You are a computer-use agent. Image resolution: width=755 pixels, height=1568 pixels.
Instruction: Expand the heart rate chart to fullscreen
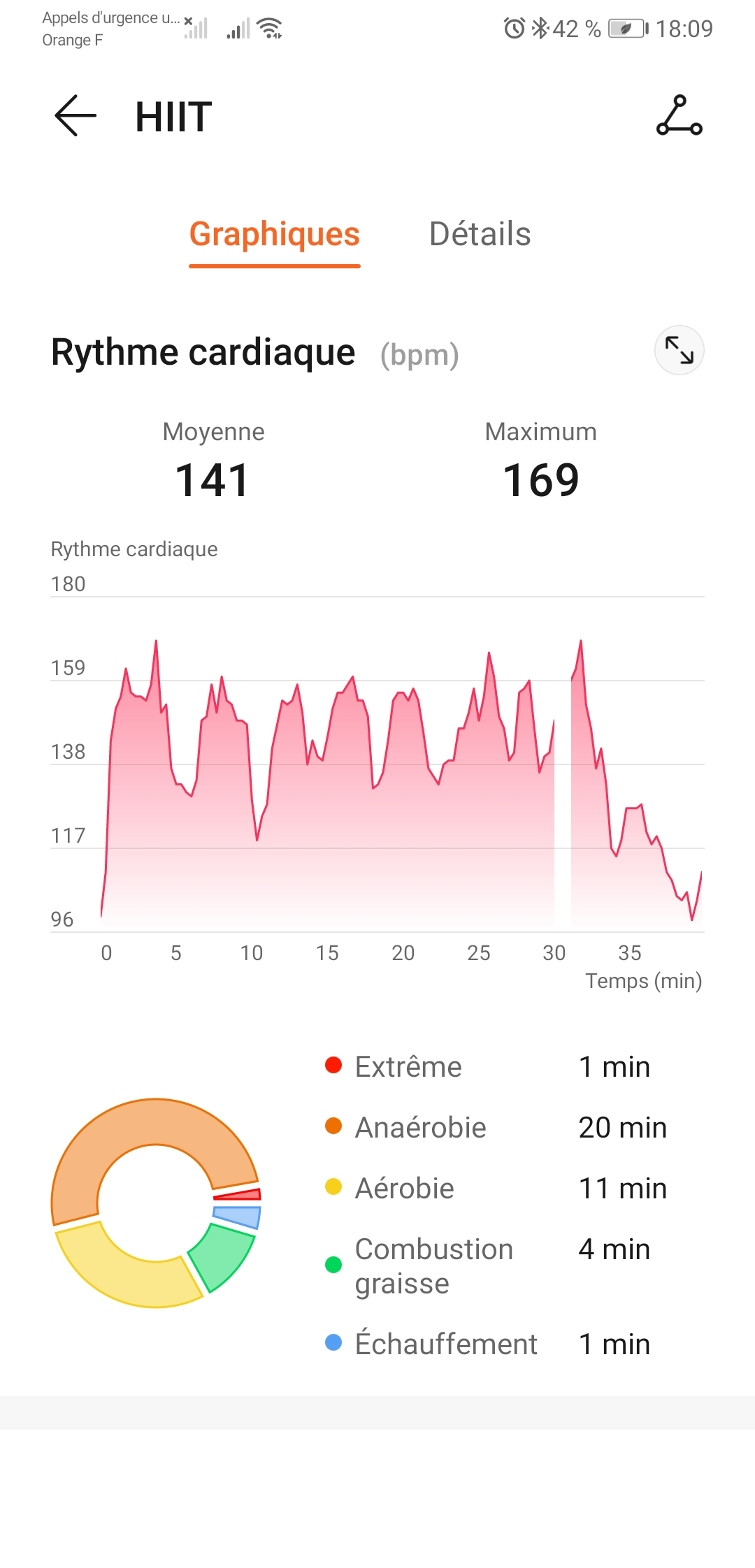tap(679, 350)
